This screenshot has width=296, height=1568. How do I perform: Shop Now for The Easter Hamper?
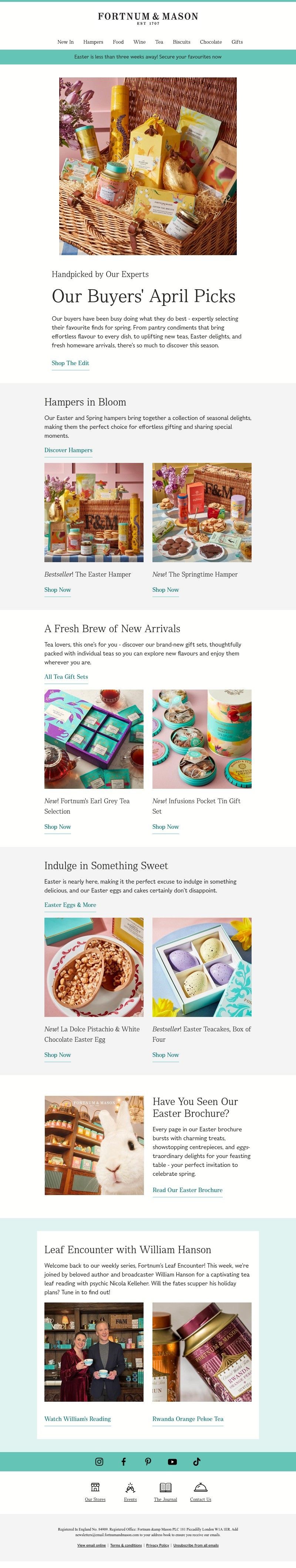[x=57, y=589]
